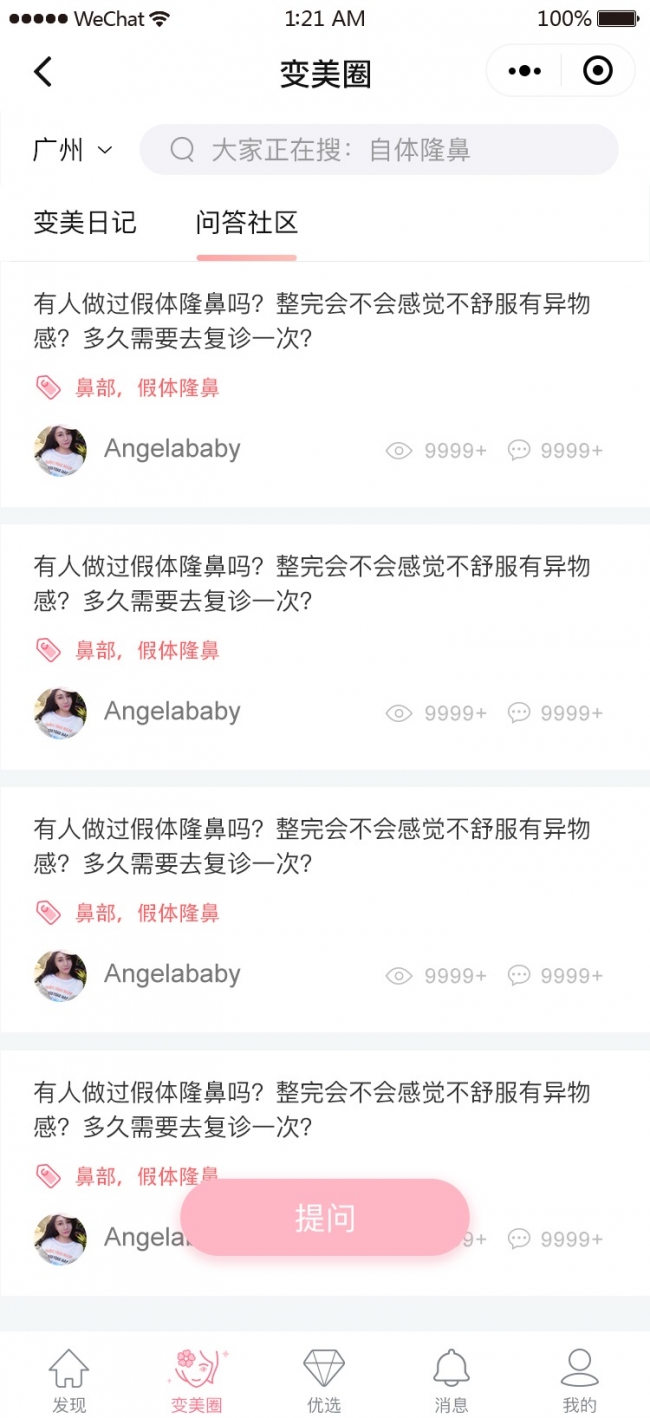The image size is (650, 1418).
Task: Switch to the 优选 tab
Action: 323,1380
